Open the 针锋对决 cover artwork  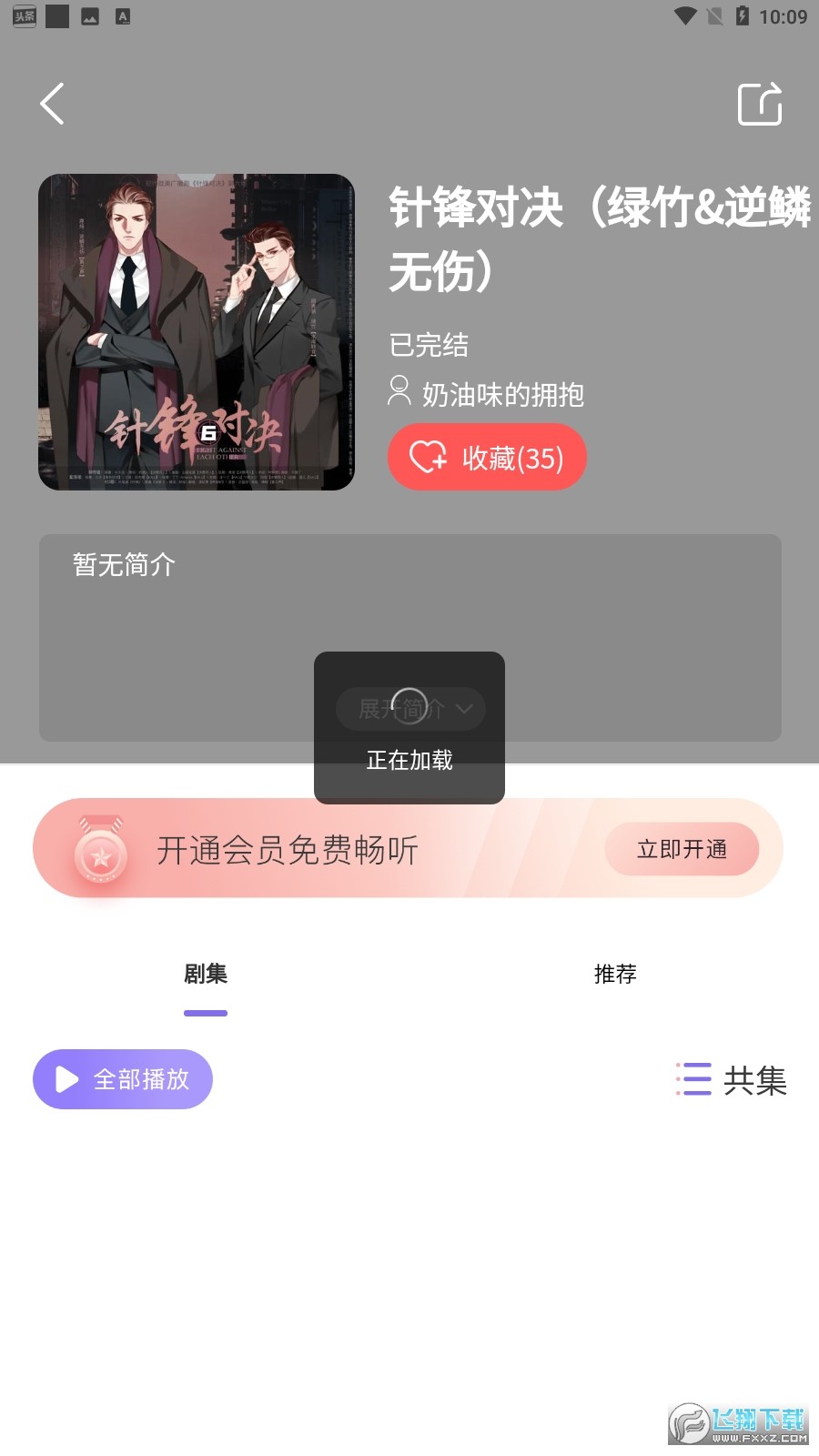[x=197, y=330]
